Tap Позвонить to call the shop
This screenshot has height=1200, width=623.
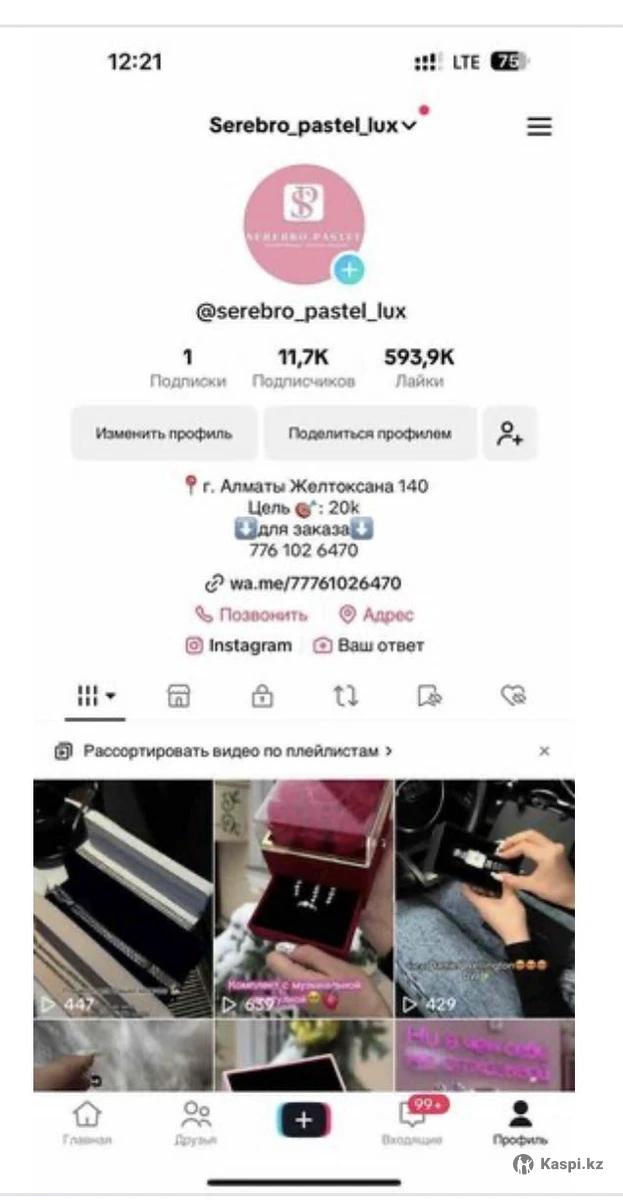point(252,615)
